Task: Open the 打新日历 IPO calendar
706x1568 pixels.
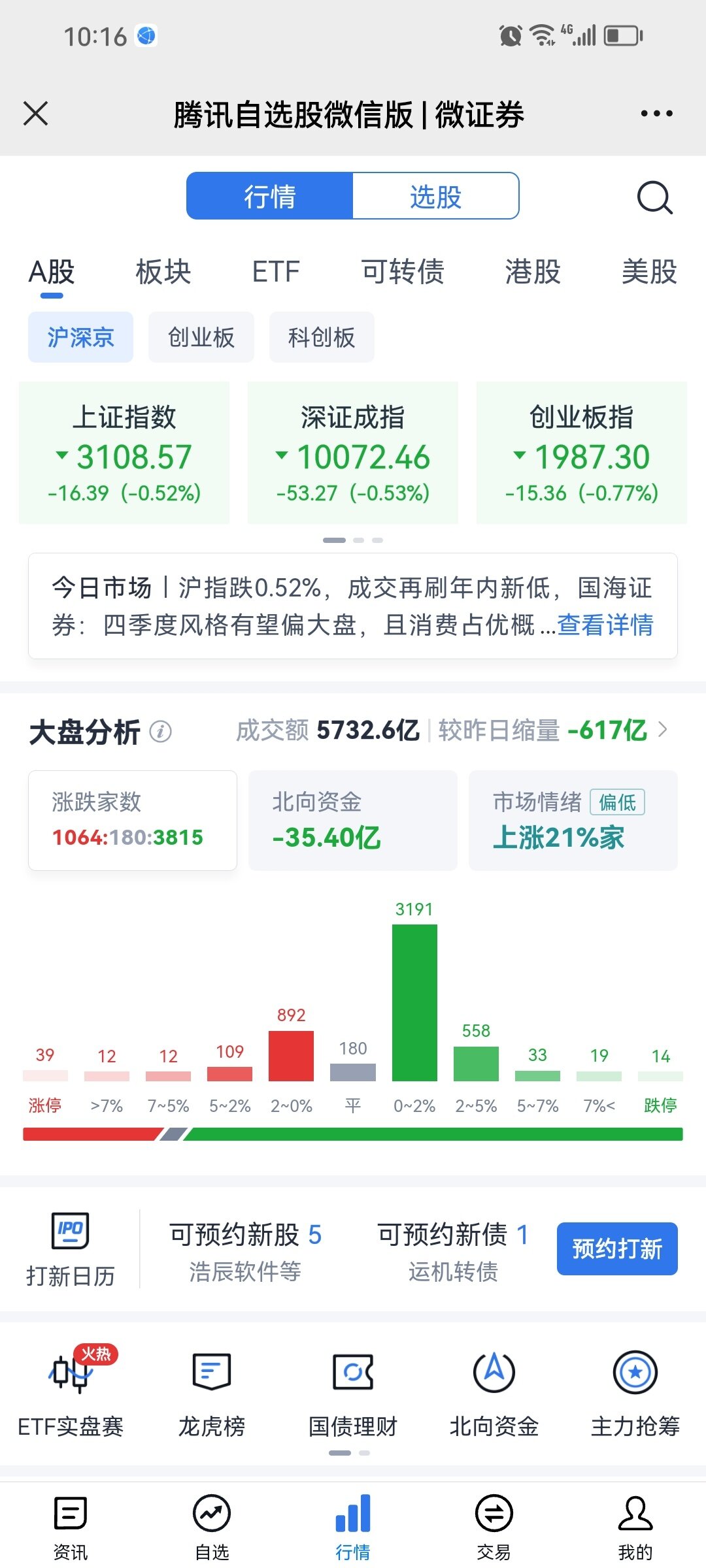Action: click(71, 1249)
